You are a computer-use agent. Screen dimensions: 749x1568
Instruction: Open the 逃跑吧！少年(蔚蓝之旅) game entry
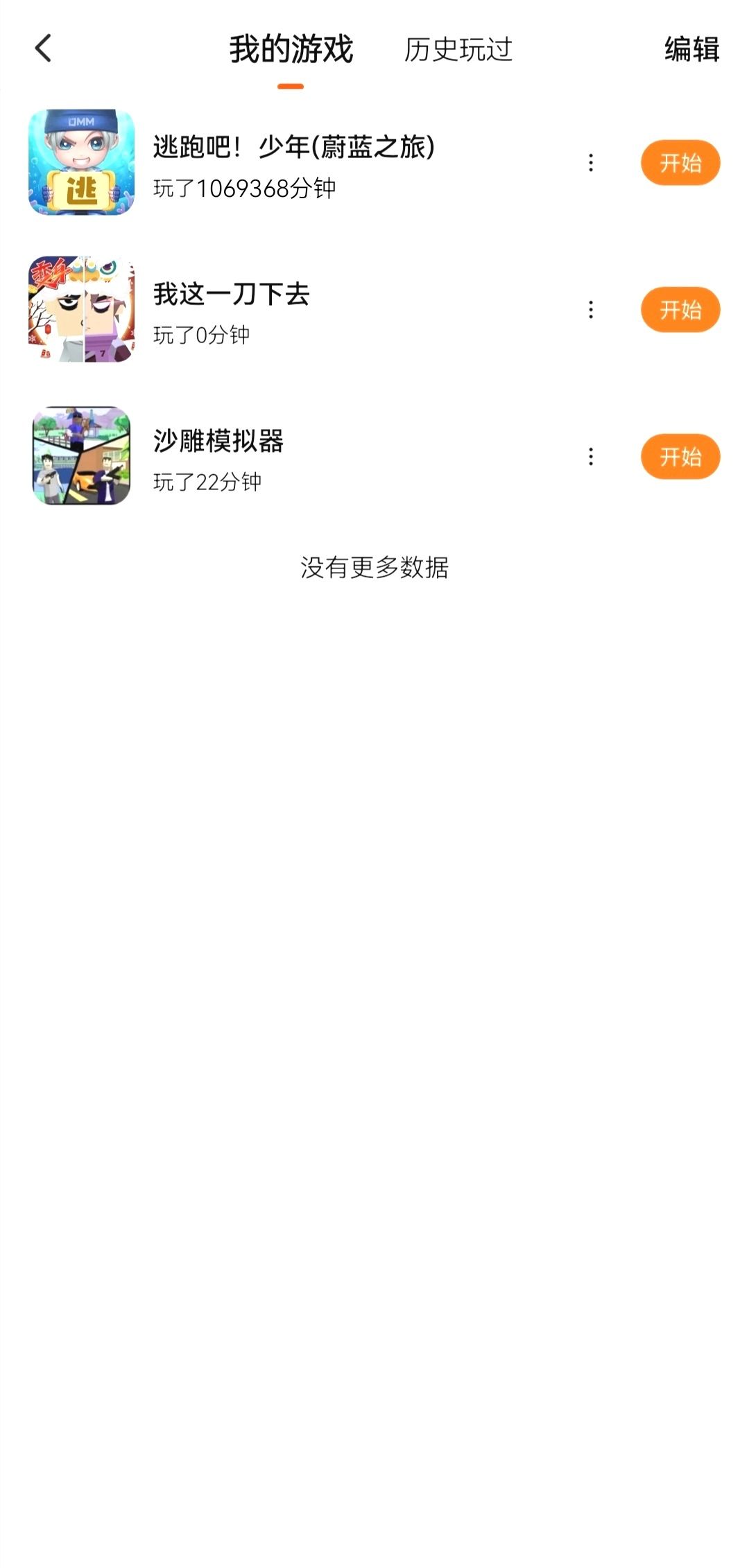(293, 148)
